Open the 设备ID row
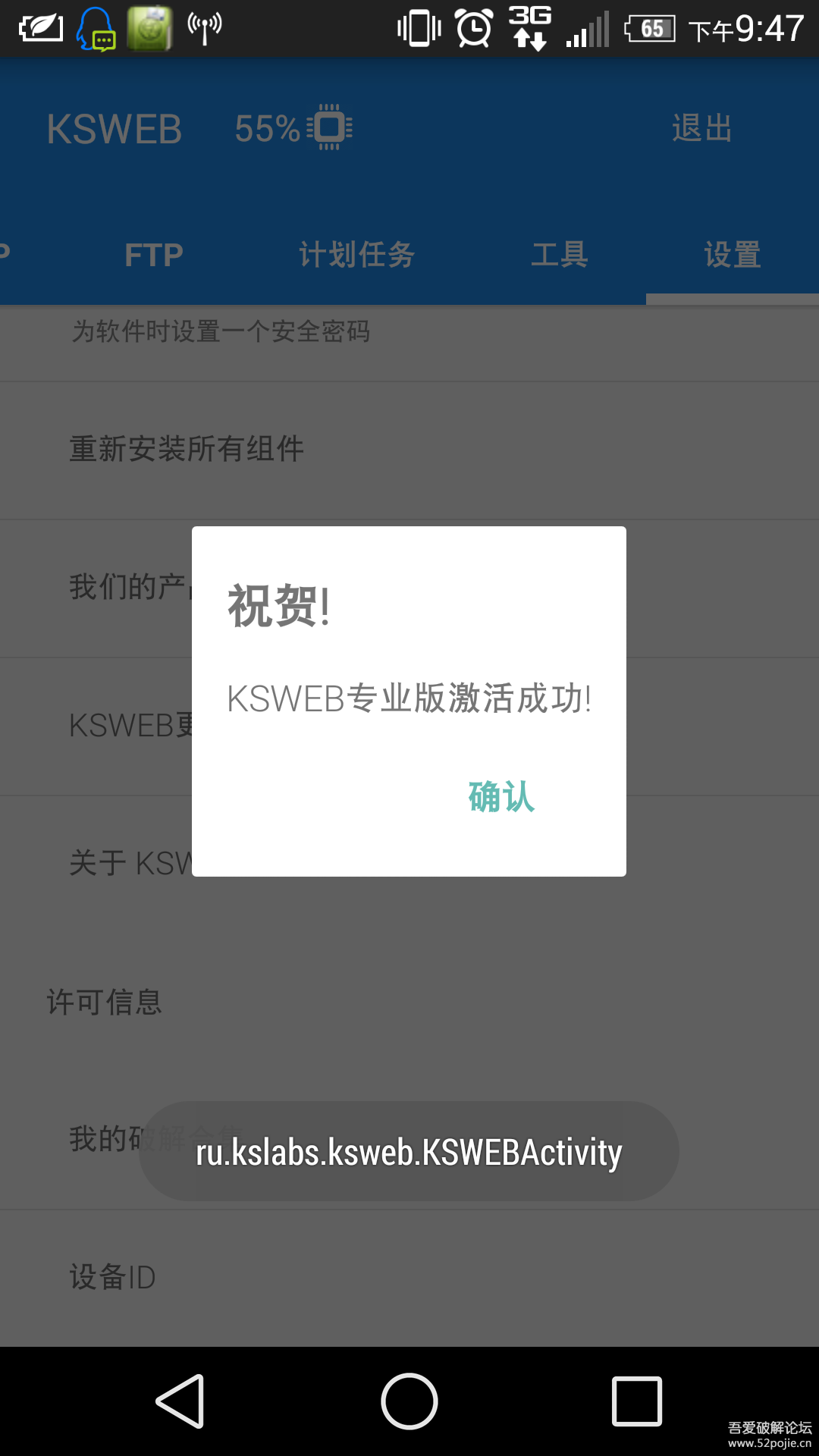 pyautogui.click(x=409, y=1279)
